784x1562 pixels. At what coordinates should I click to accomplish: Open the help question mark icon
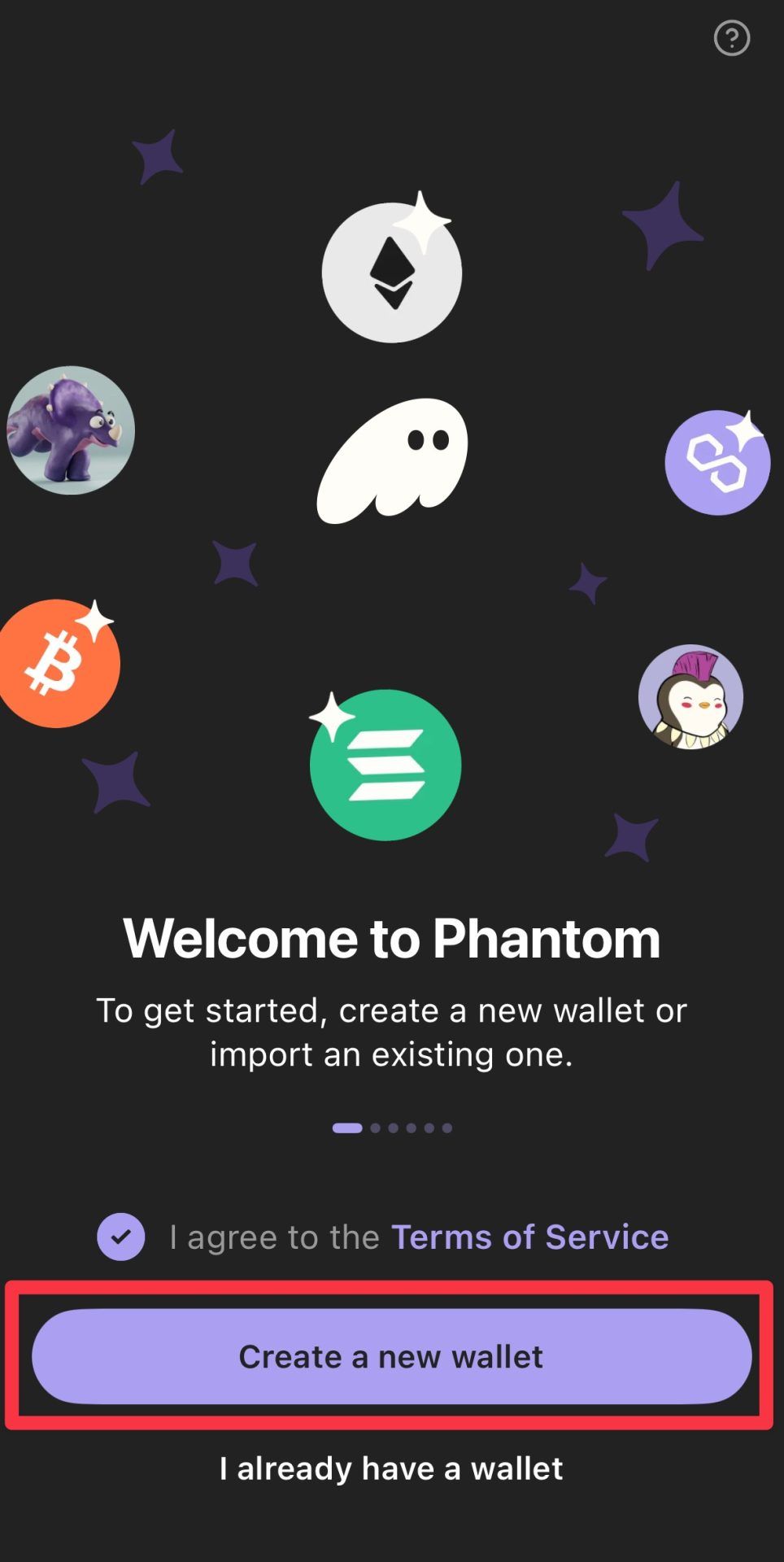point(731,38)
